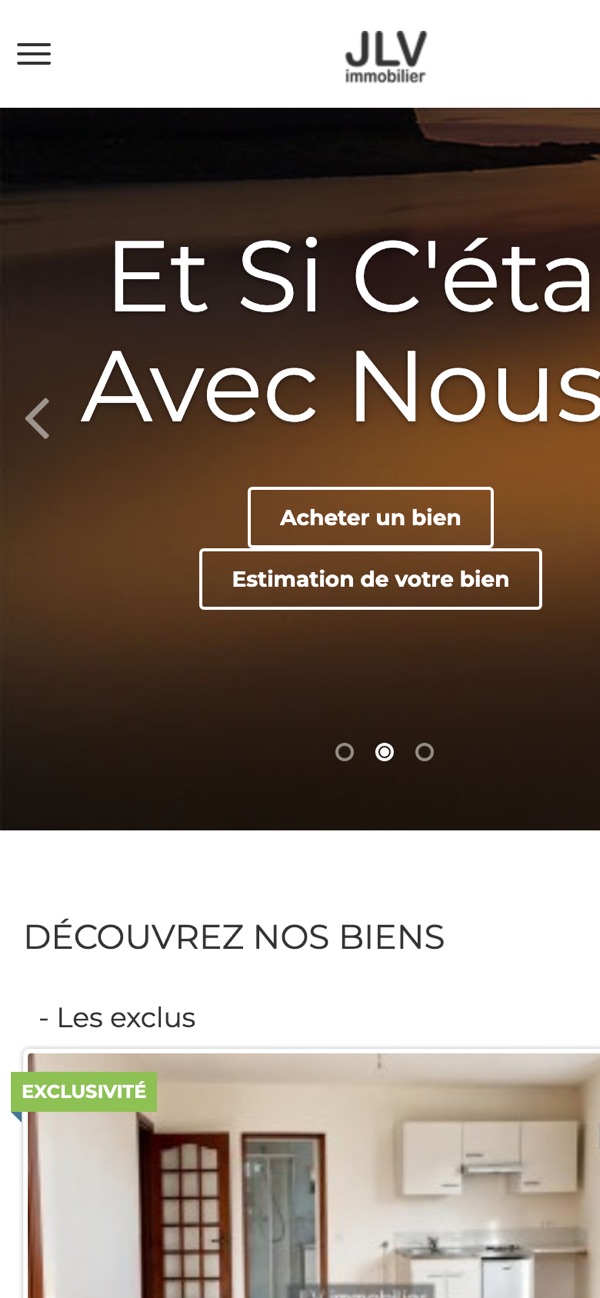This screenshot has width=600, height=1298.
Task: Go to previous slide arrow
Action: [x=37, y=419]
